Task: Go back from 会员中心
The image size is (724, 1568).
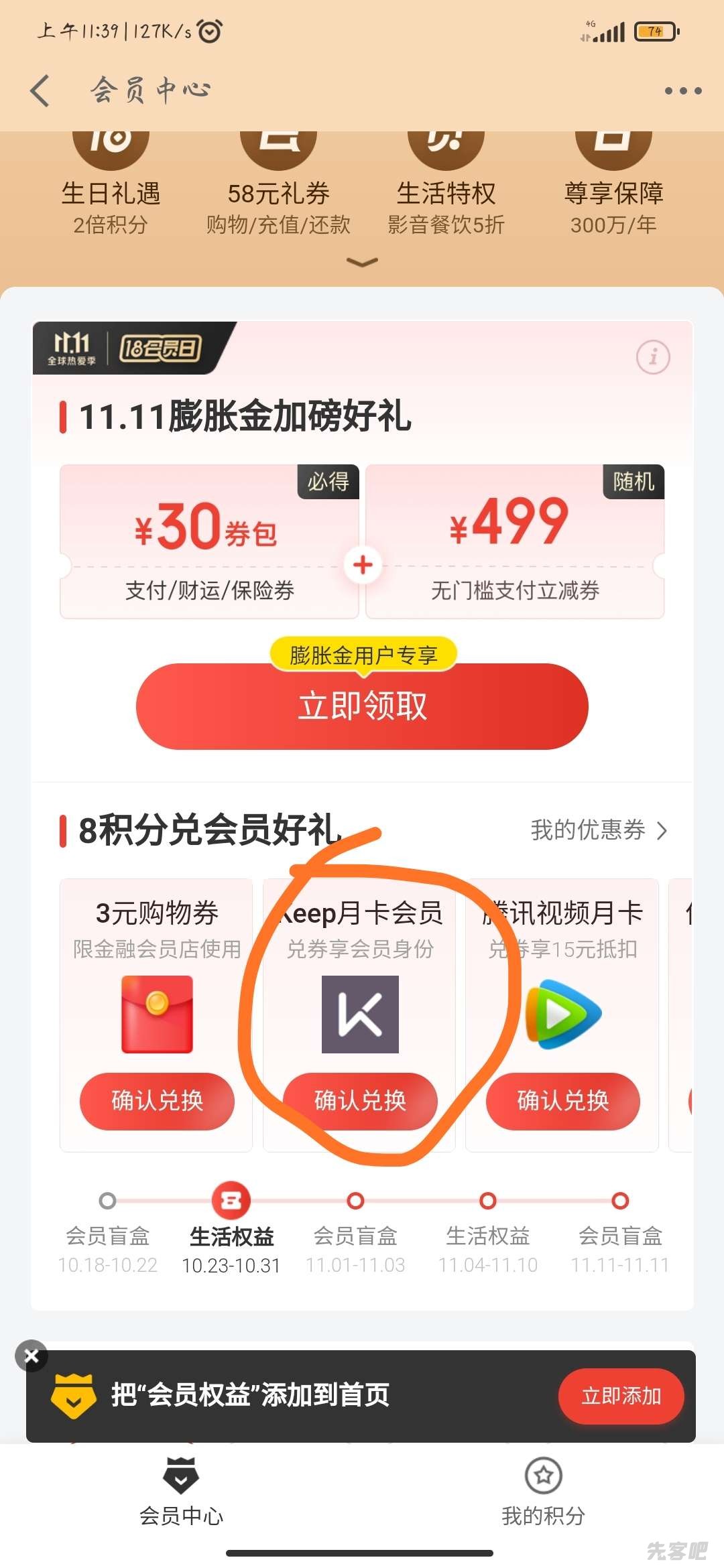Action: point(40,90)
